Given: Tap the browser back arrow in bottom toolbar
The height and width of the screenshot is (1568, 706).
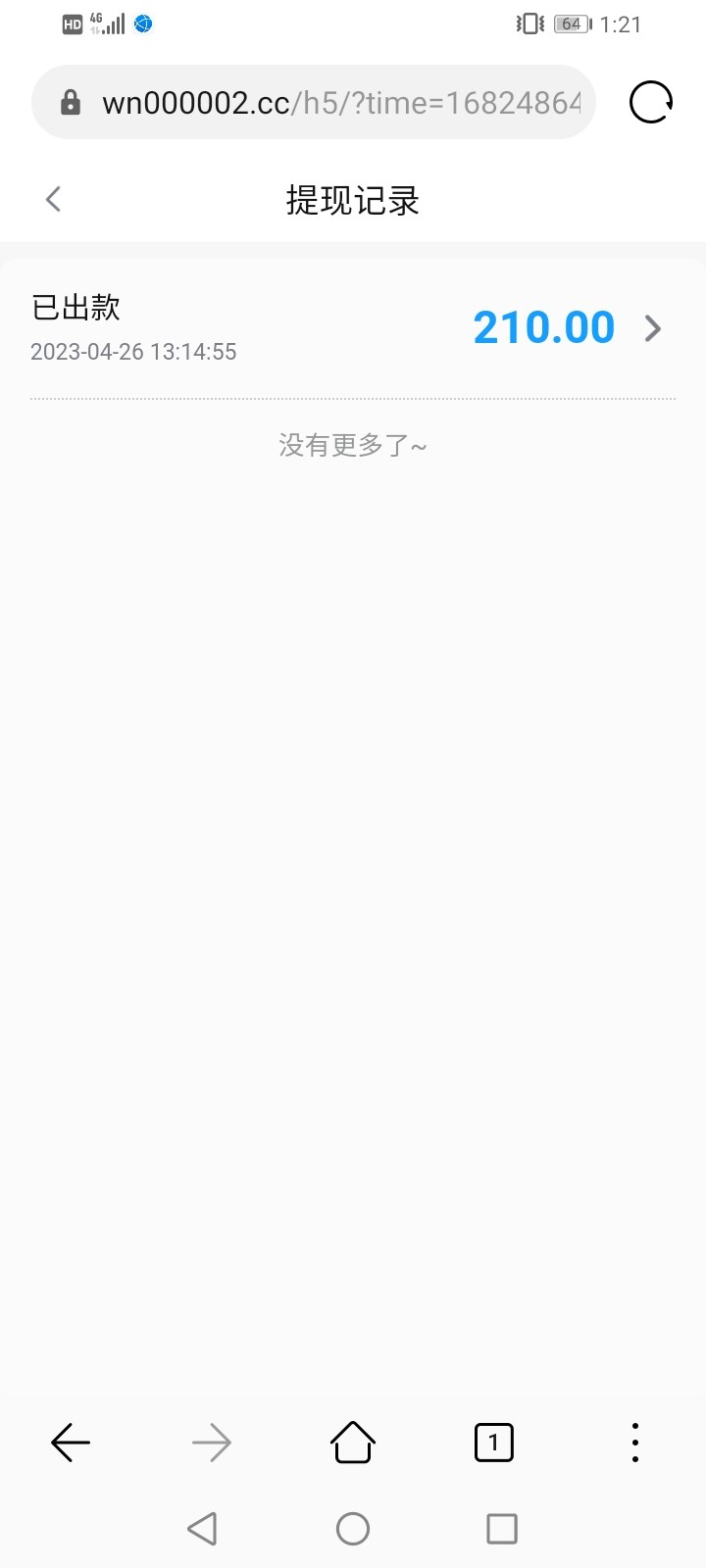Looking at the screenshot, I should [71, 1443].
